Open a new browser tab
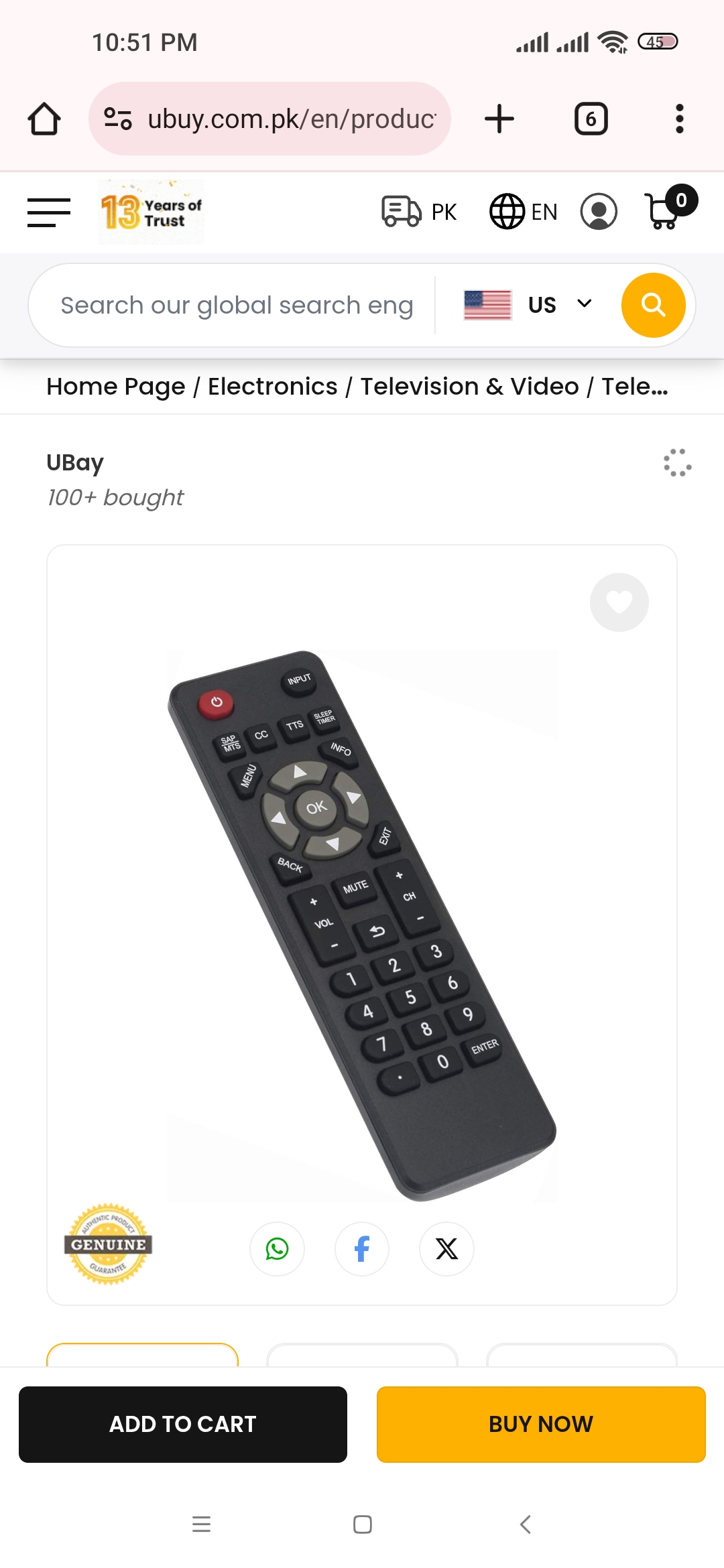This screenshot has height=1568, width=724. tap(499, 119)
